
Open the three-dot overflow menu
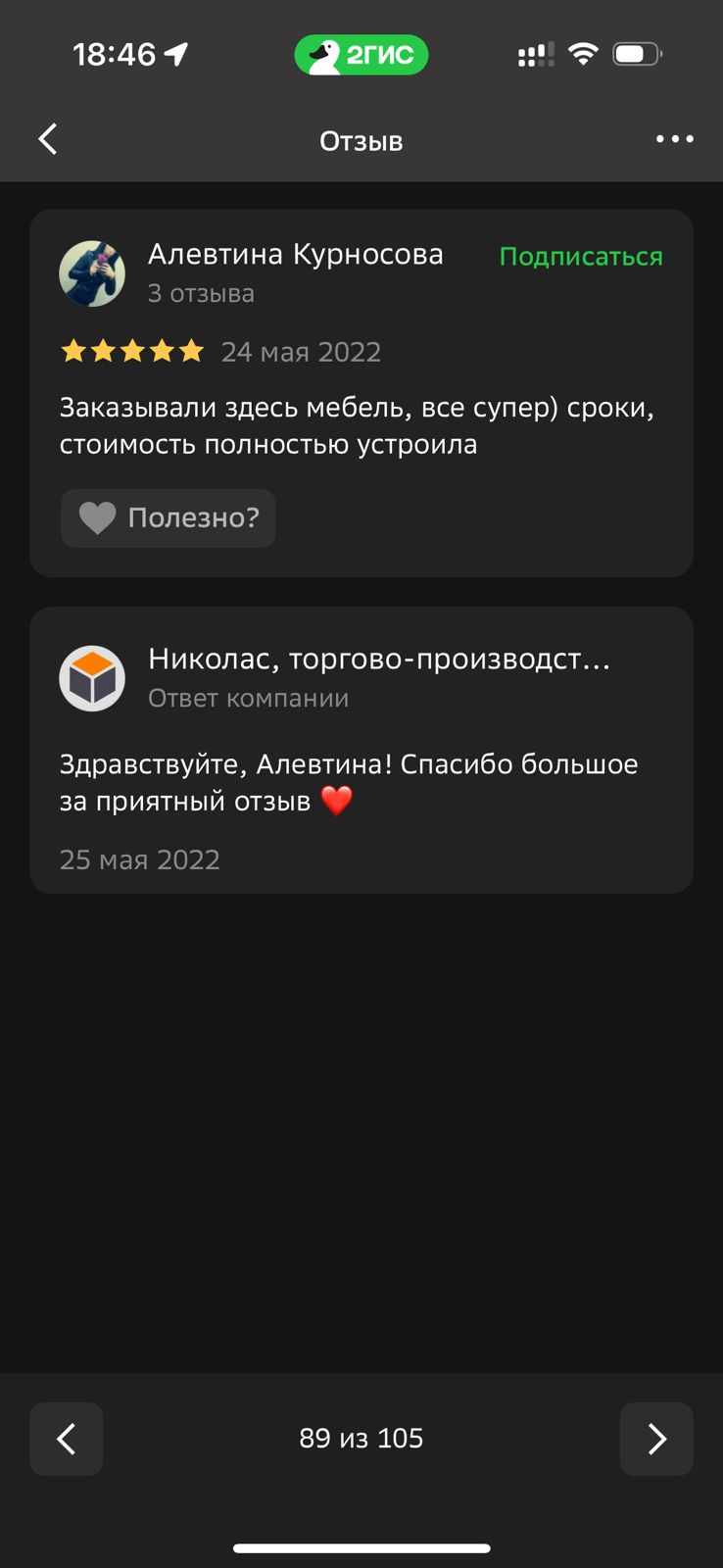[674, 139]
